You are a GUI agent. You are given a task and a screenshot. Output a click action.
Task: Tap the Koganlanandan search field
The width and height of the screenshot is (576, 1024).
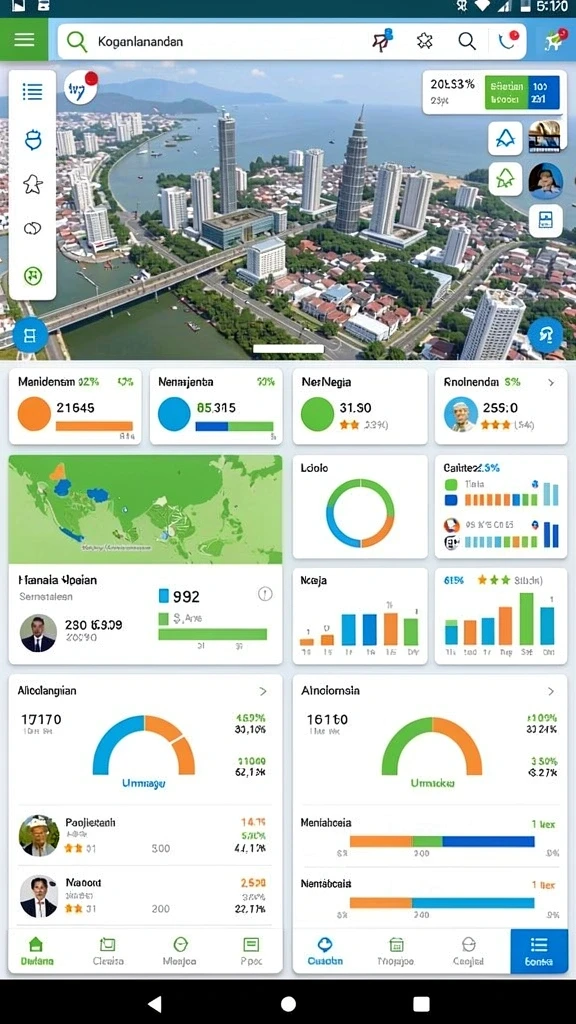[216, 42]
